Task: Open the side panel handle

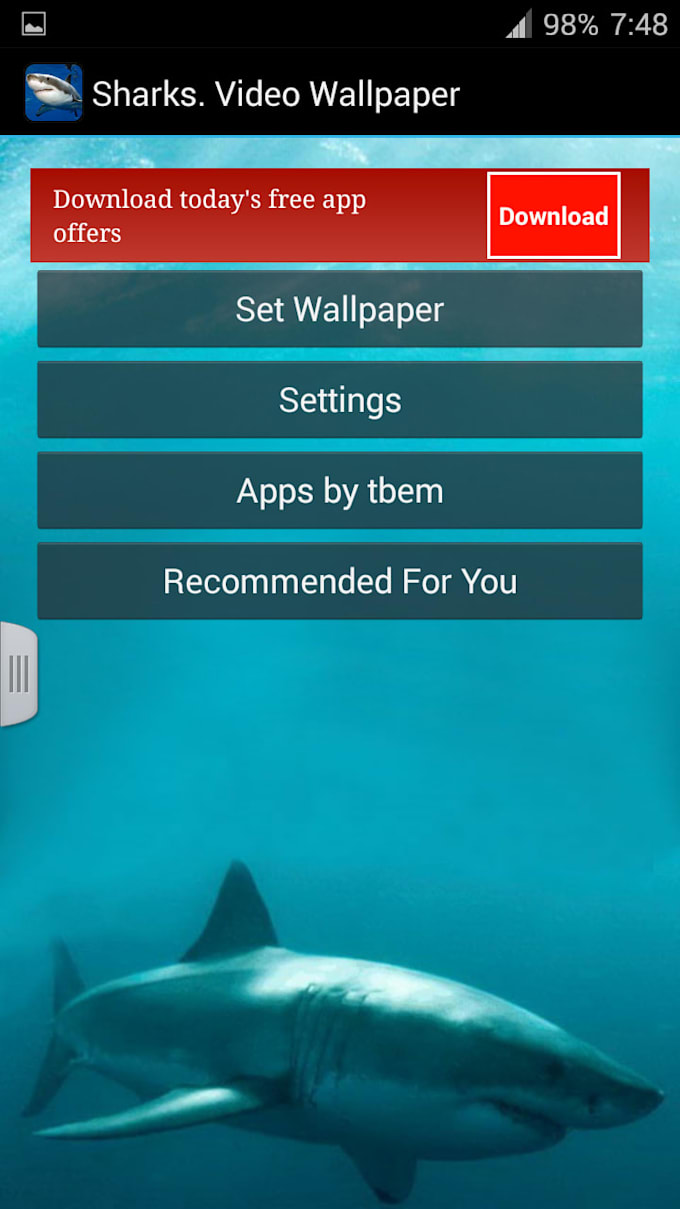Action: pyautogui.click(x=18, y=674)
